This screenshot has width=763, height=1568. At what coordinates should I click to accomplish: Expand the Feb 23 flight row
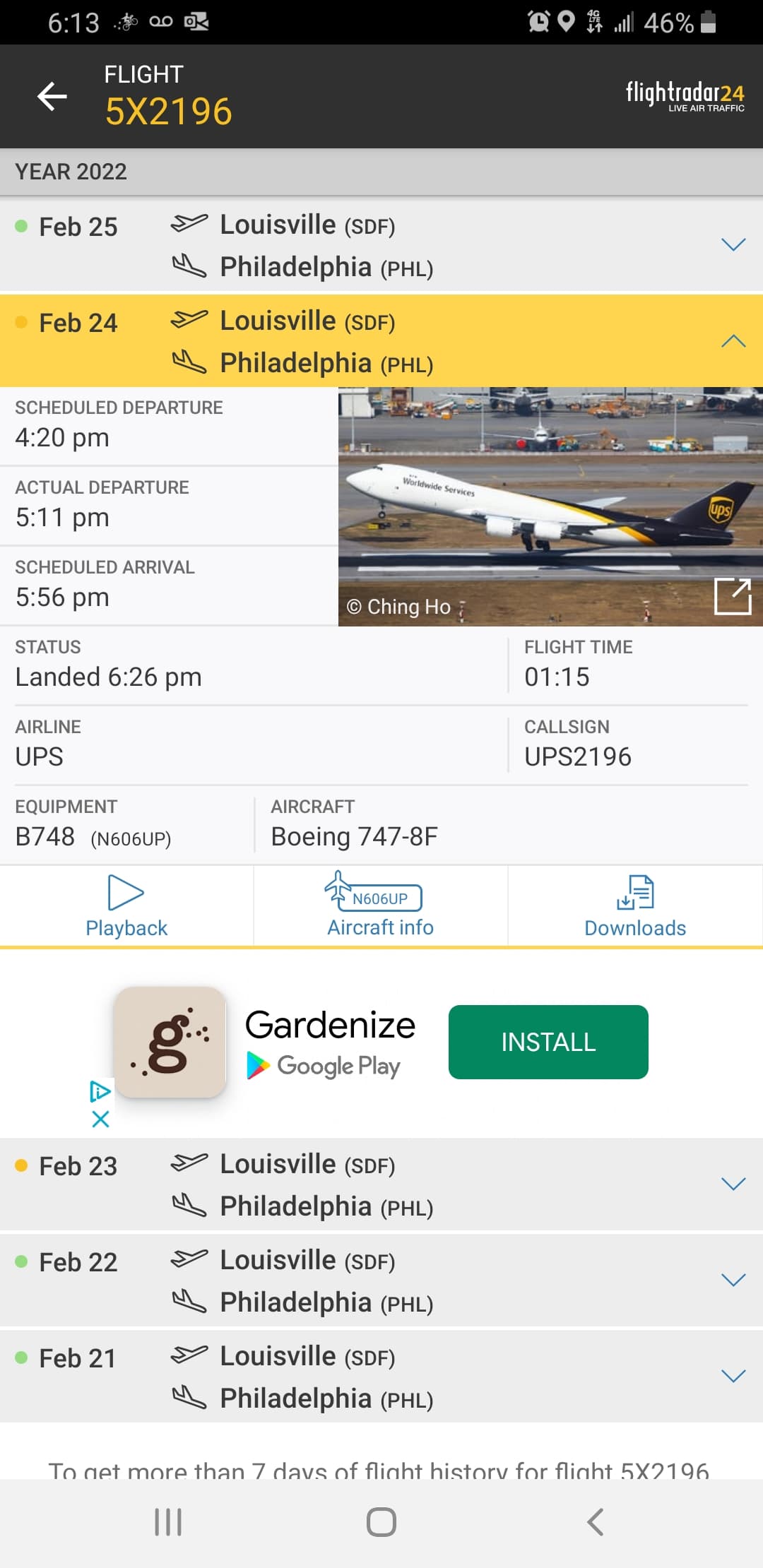click(733, 1184)
